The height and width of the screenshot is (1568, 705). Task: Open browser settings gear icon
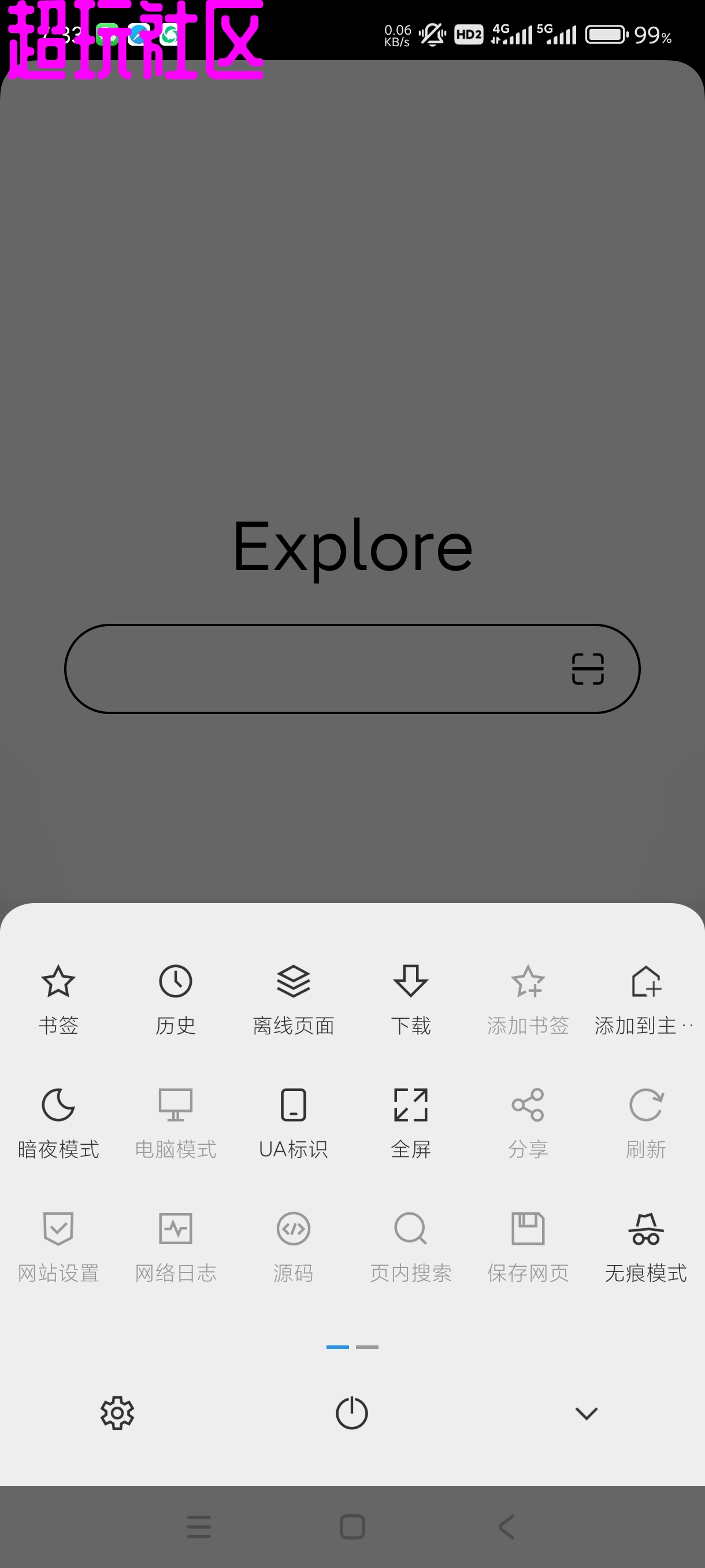117,1413
